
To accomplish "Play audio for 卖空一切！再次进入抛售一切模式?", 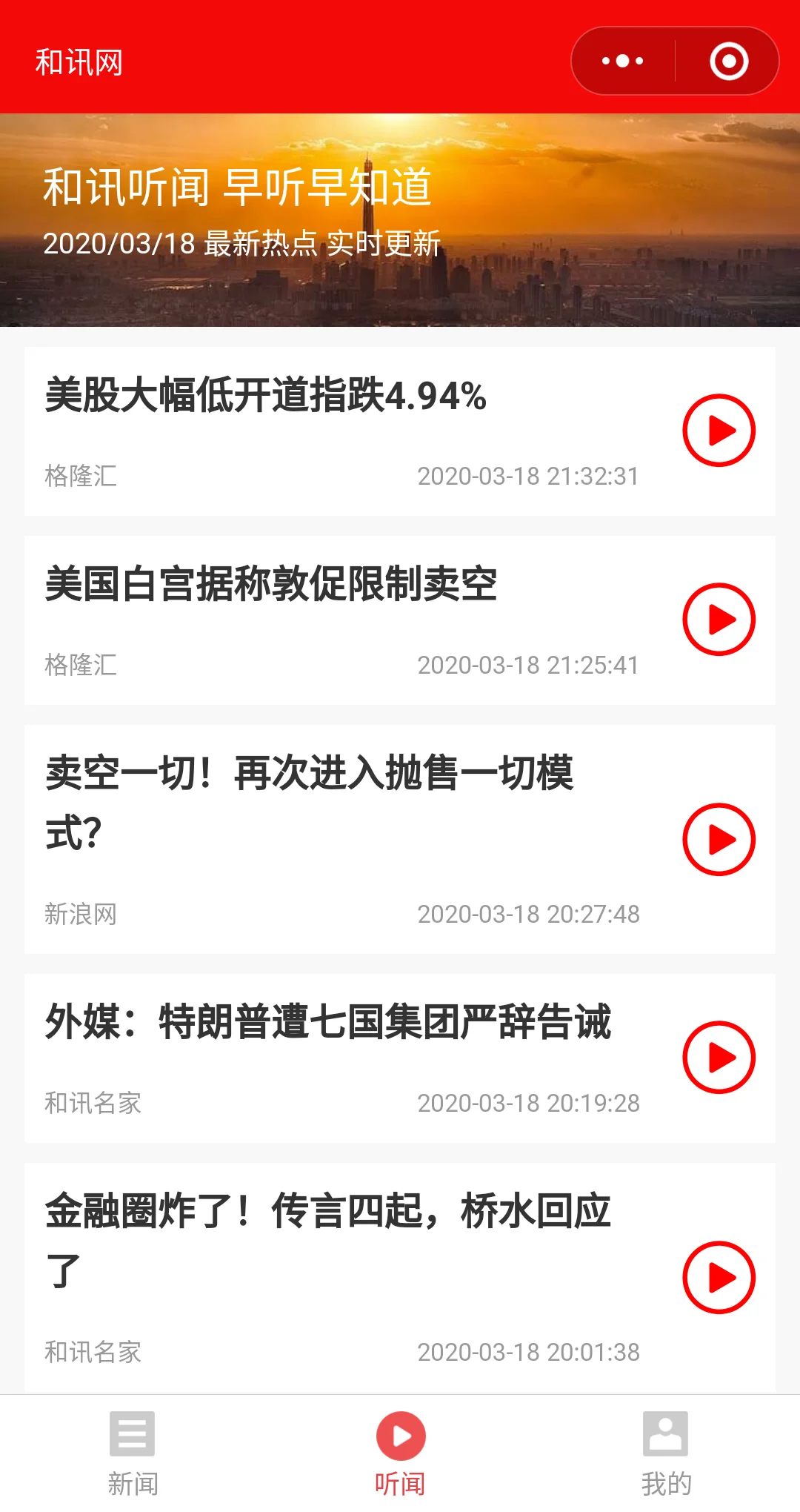I will (x=719, y=839).
